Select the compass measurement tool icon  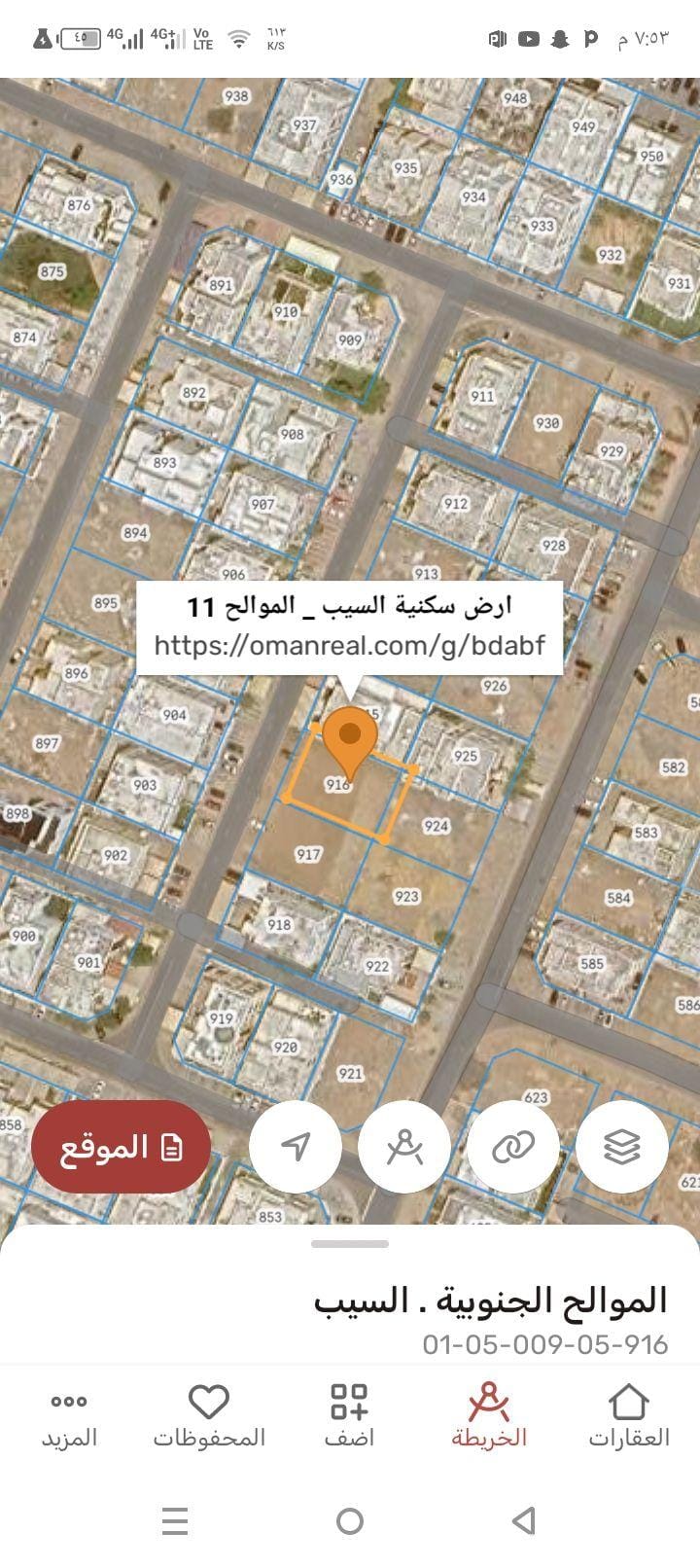point(404,1147)
